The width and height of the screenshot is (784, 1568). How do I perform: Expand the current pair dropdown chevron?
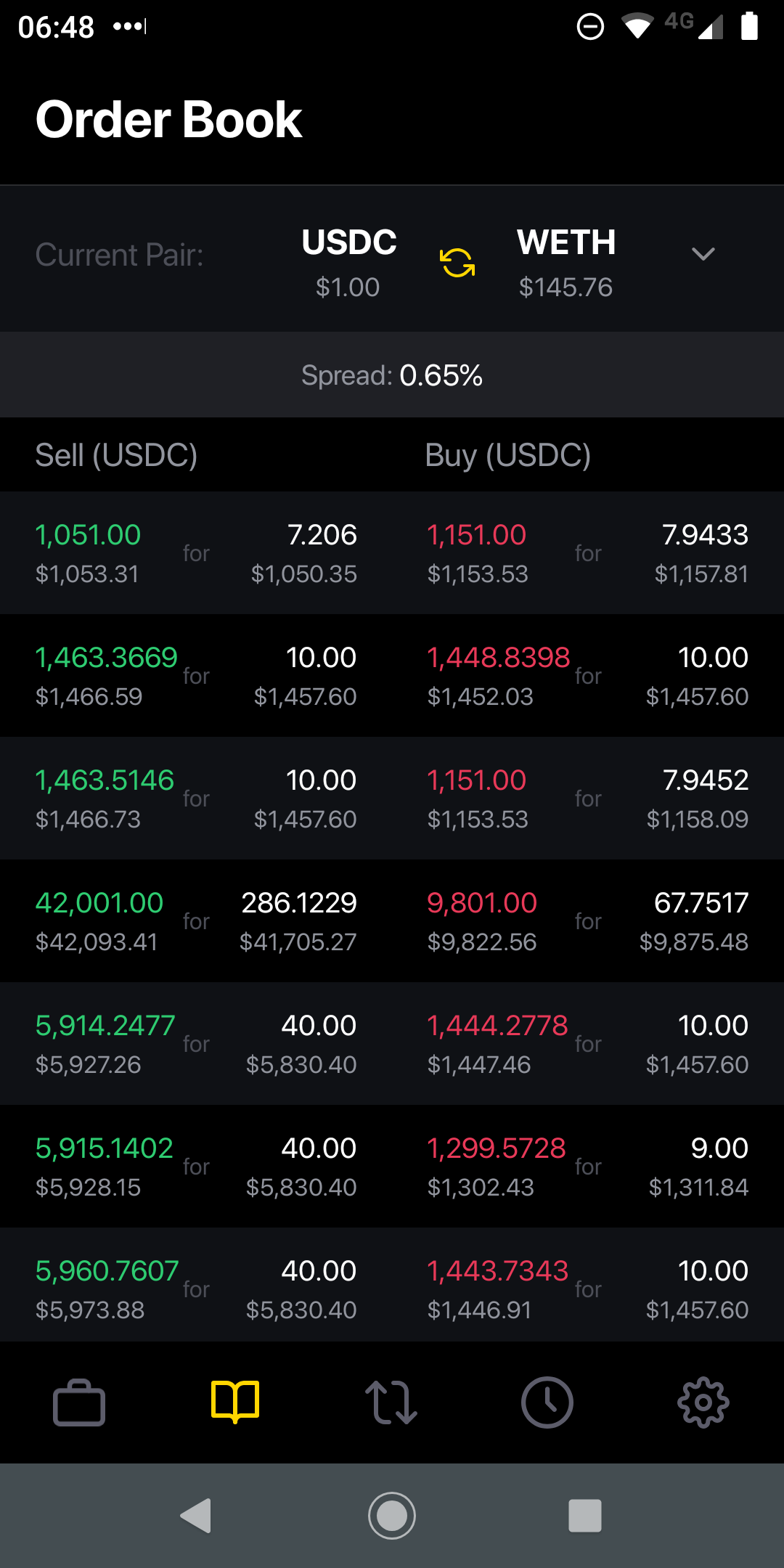pos(703,254)
